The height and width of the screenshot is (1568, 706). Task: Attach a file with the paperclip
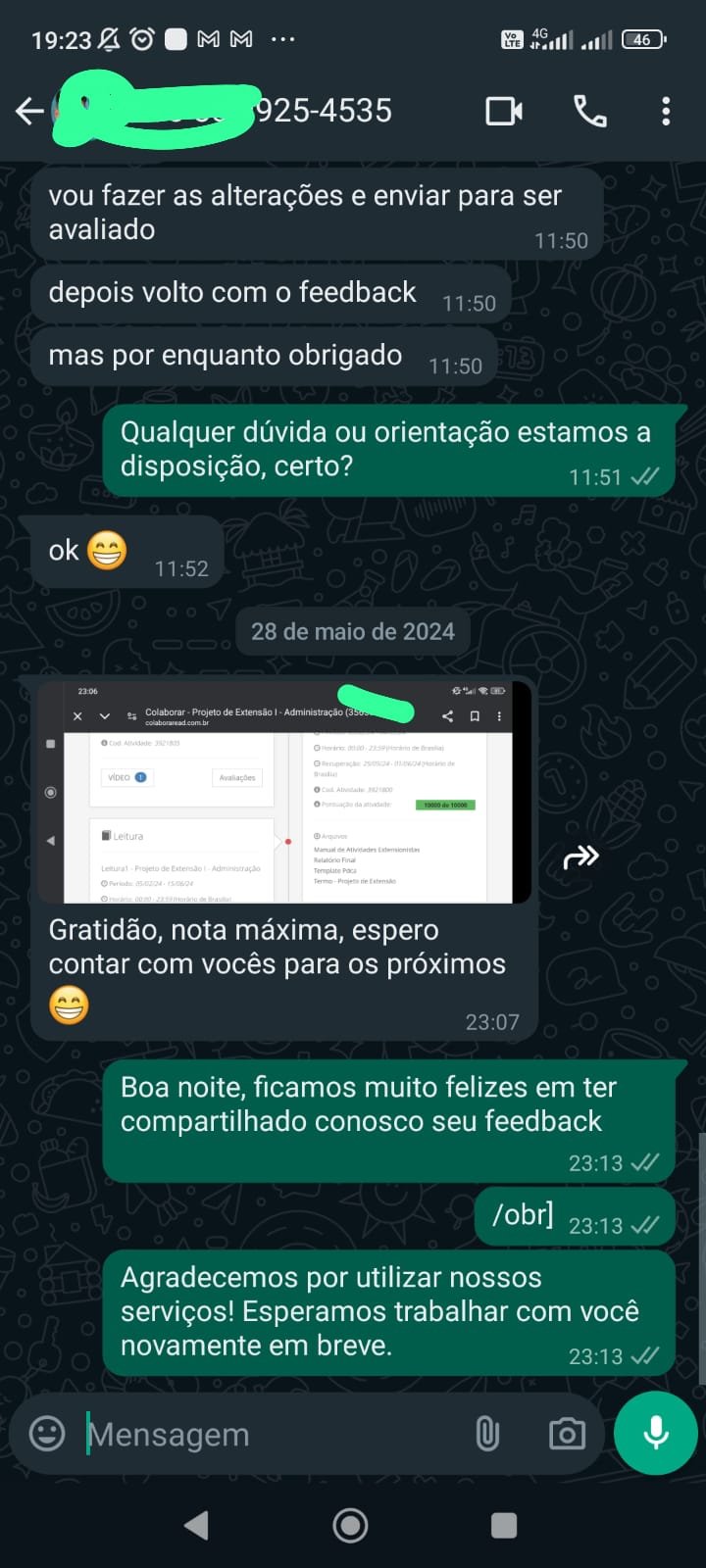487,1434
